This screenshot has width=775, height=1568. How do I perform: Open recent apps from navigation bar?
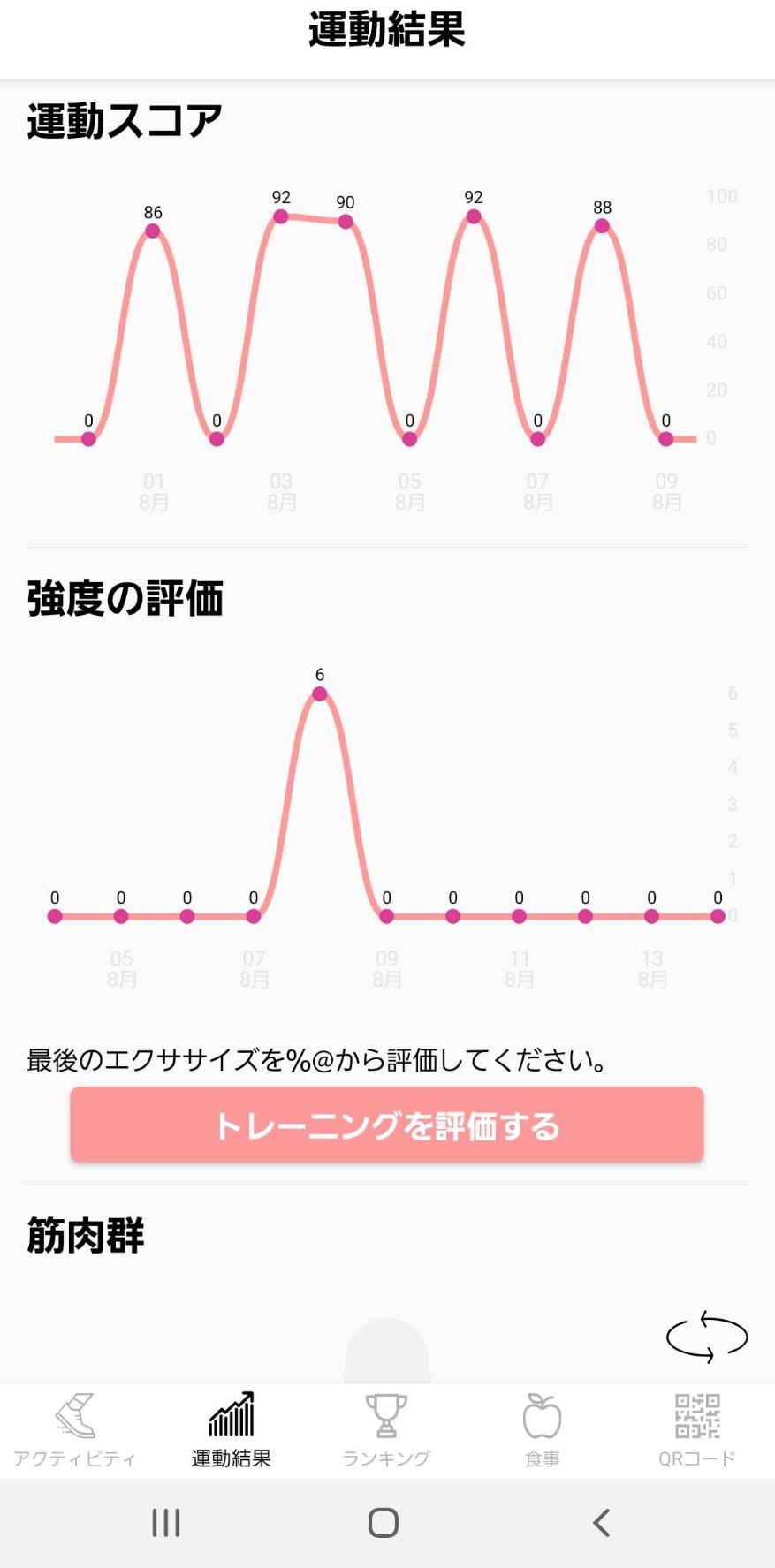tap(165, 1522)
